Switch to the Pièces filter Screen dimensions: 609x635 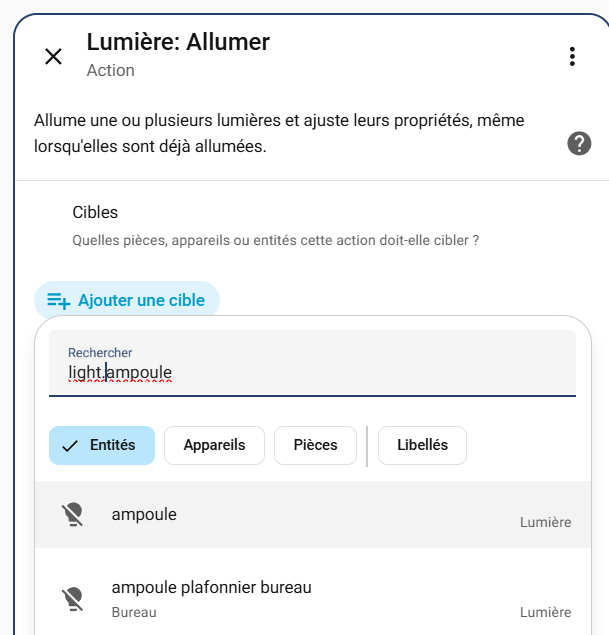(316, 445)
